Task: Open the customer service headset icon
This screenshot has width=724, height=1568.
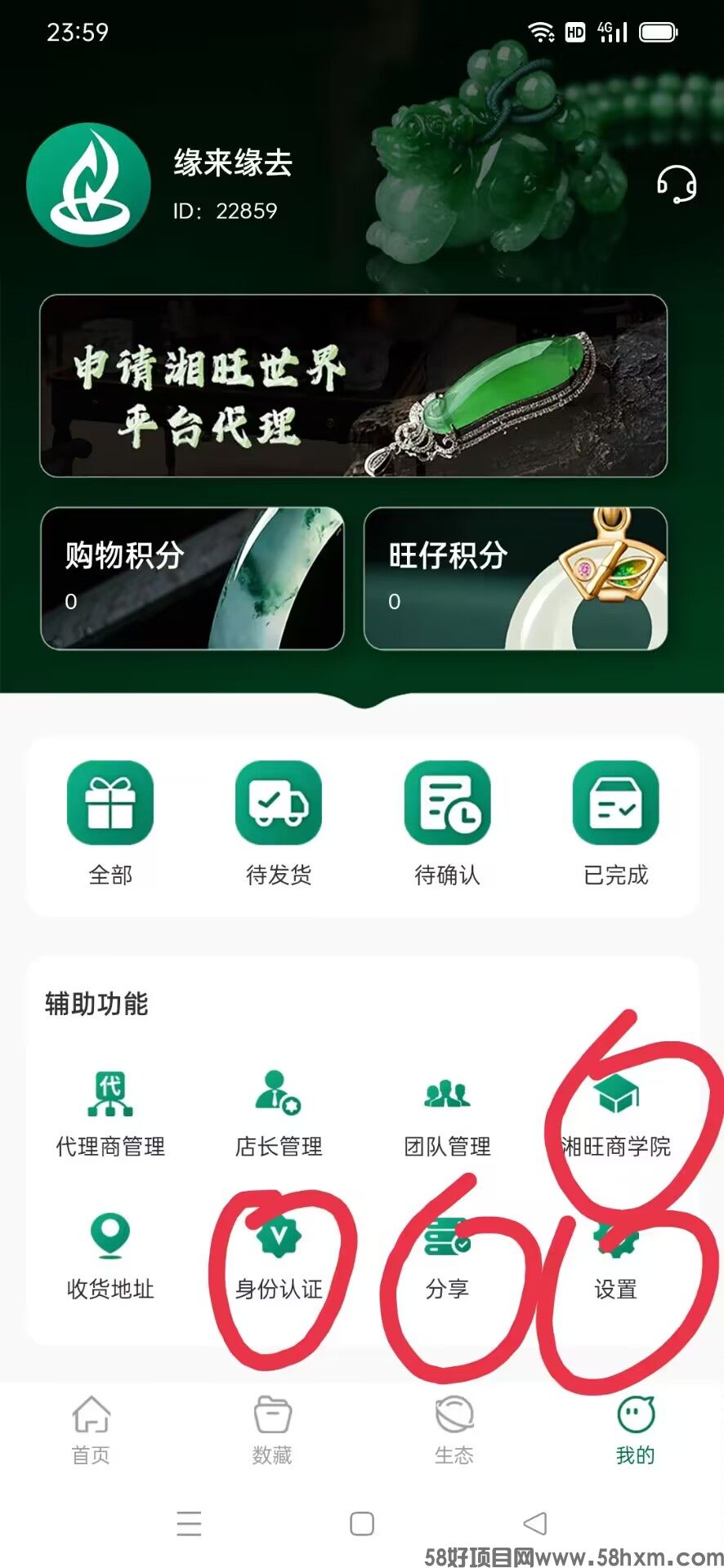Action: pos(677,184)
